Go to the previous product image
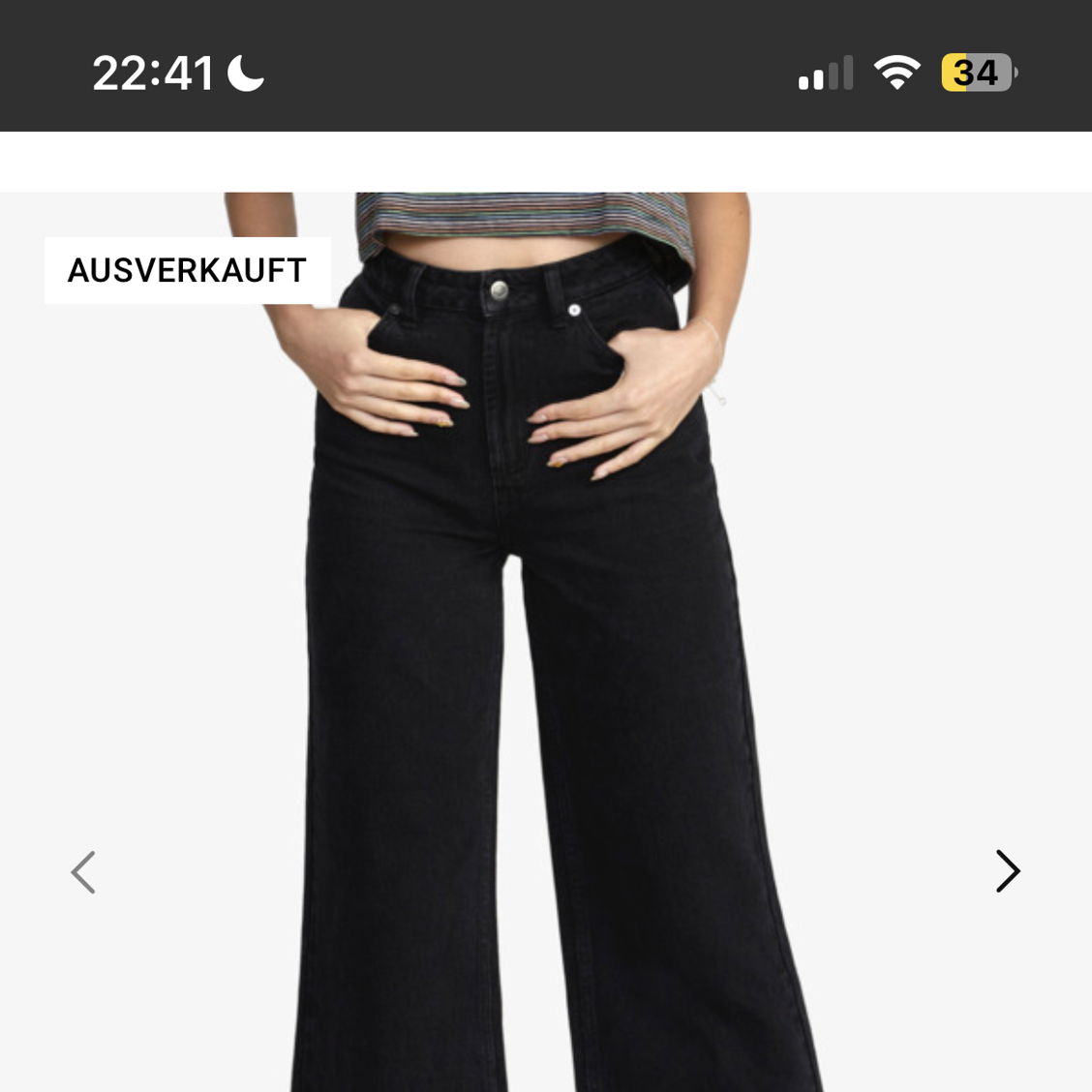Image resolution: width=1092 pixels, height=1092 pixels. click(83, 871)
